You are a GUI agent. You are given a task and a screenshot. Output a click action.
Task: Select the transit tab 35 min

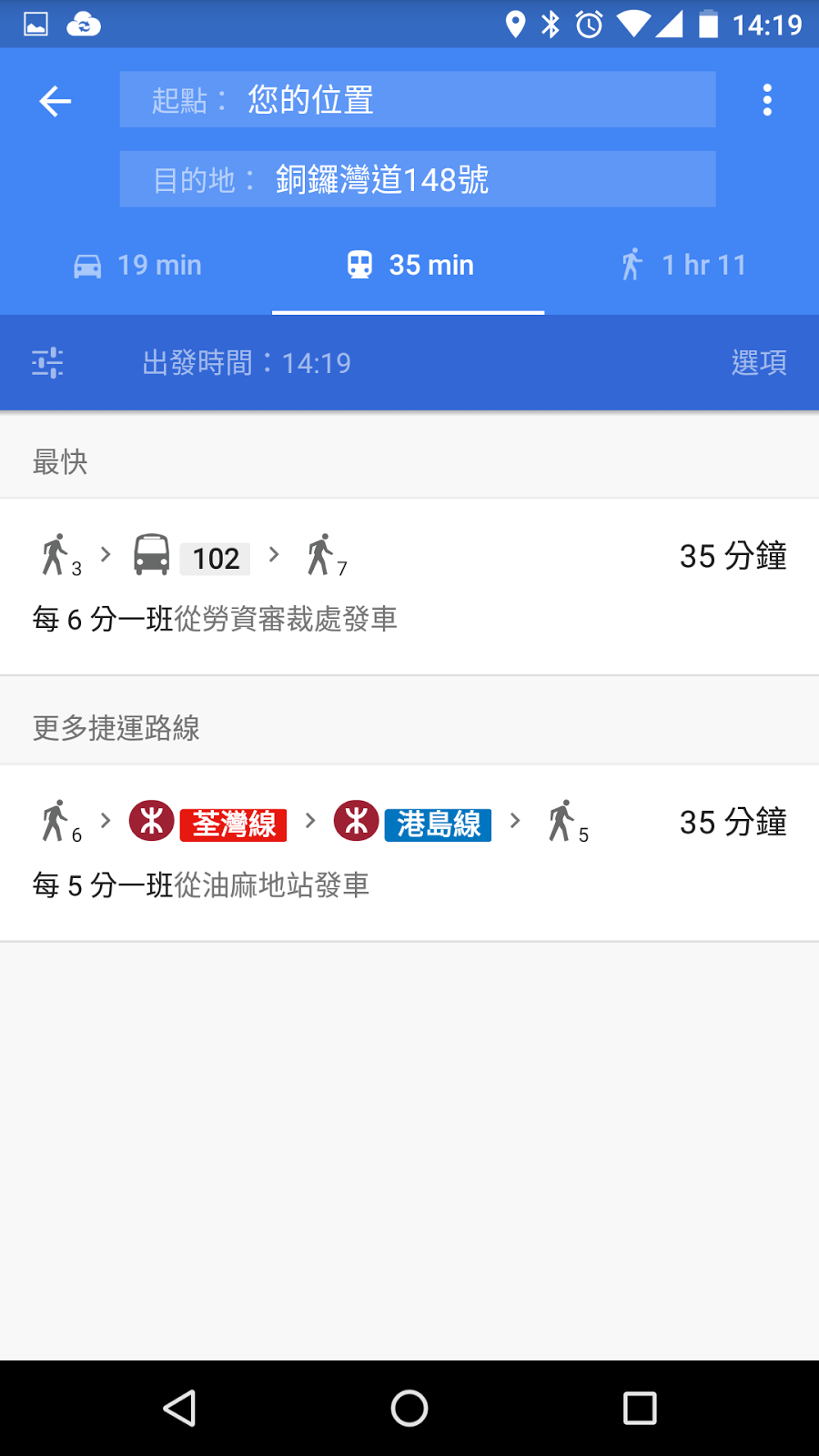[409, 265]
